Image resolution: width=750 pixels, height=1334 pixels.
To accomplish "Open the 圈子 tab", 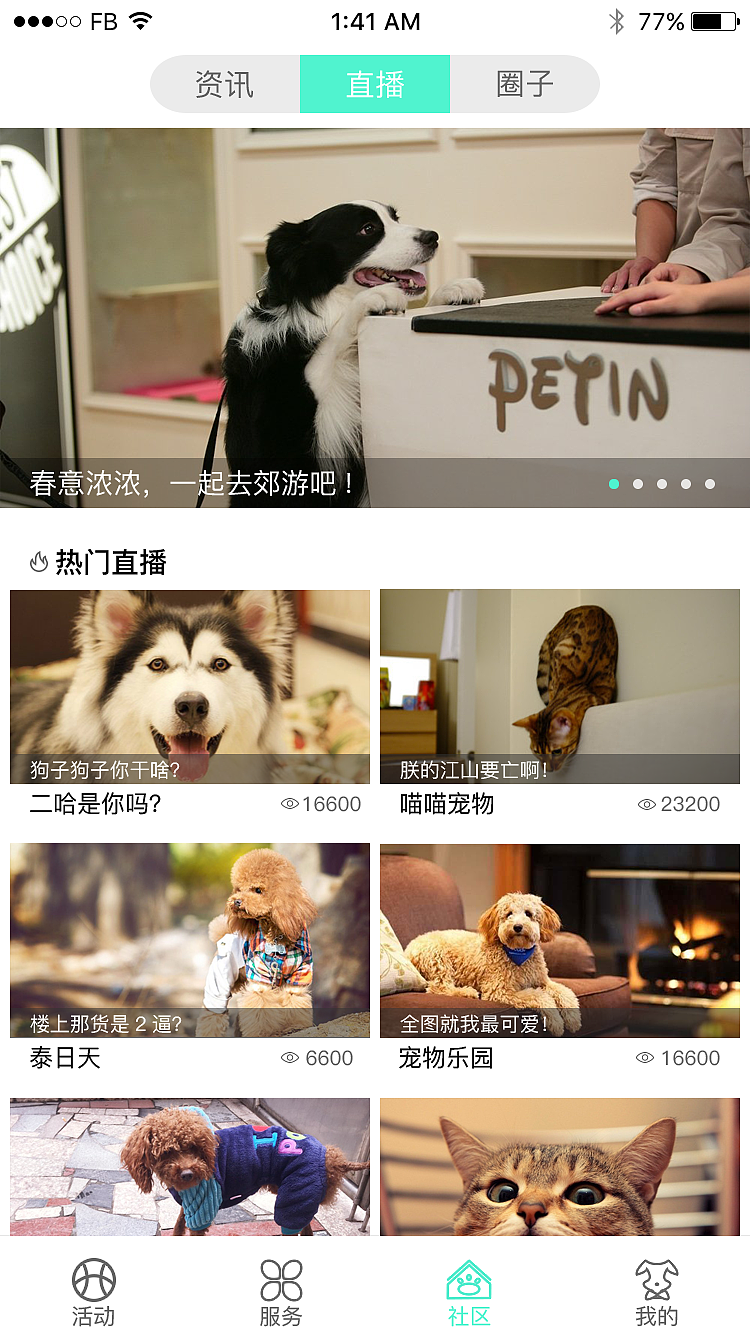I will [525, 84].
